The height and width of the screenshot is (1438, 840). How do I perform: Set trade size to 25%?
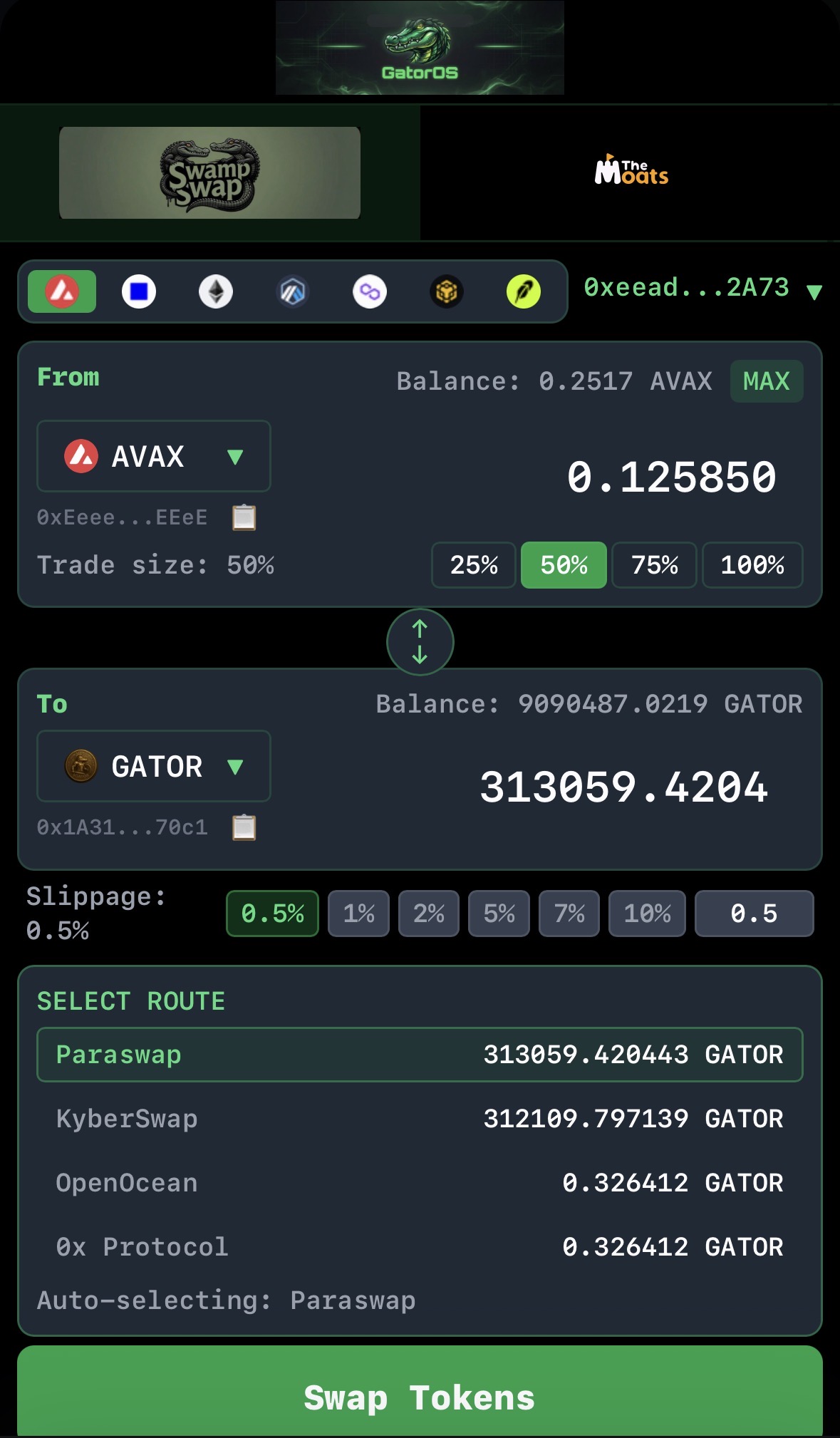[474, 565]
